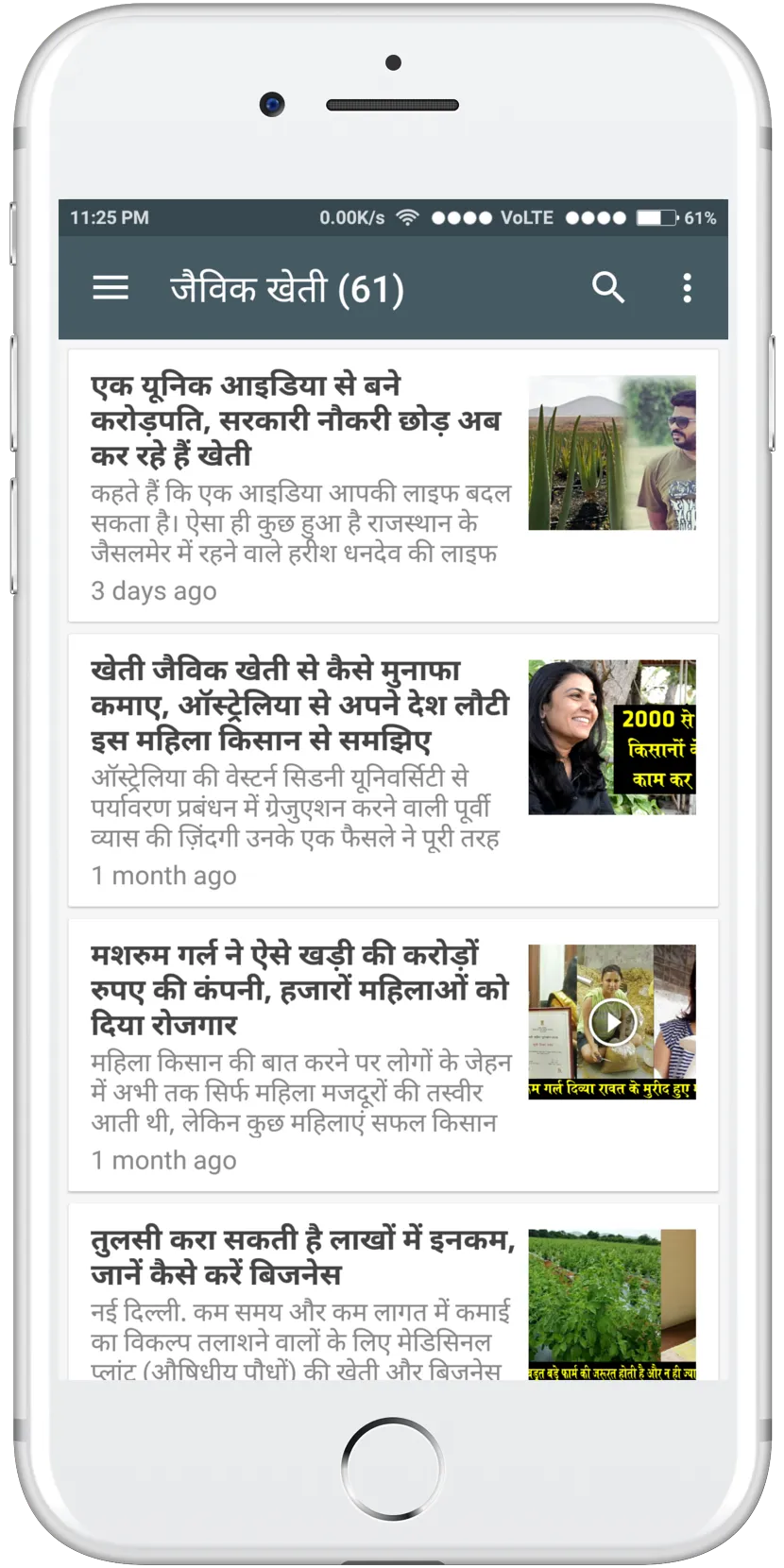Tap the signal strength dots in the status bar
This screenshot has height=1568, width=784.
point(460,217)
